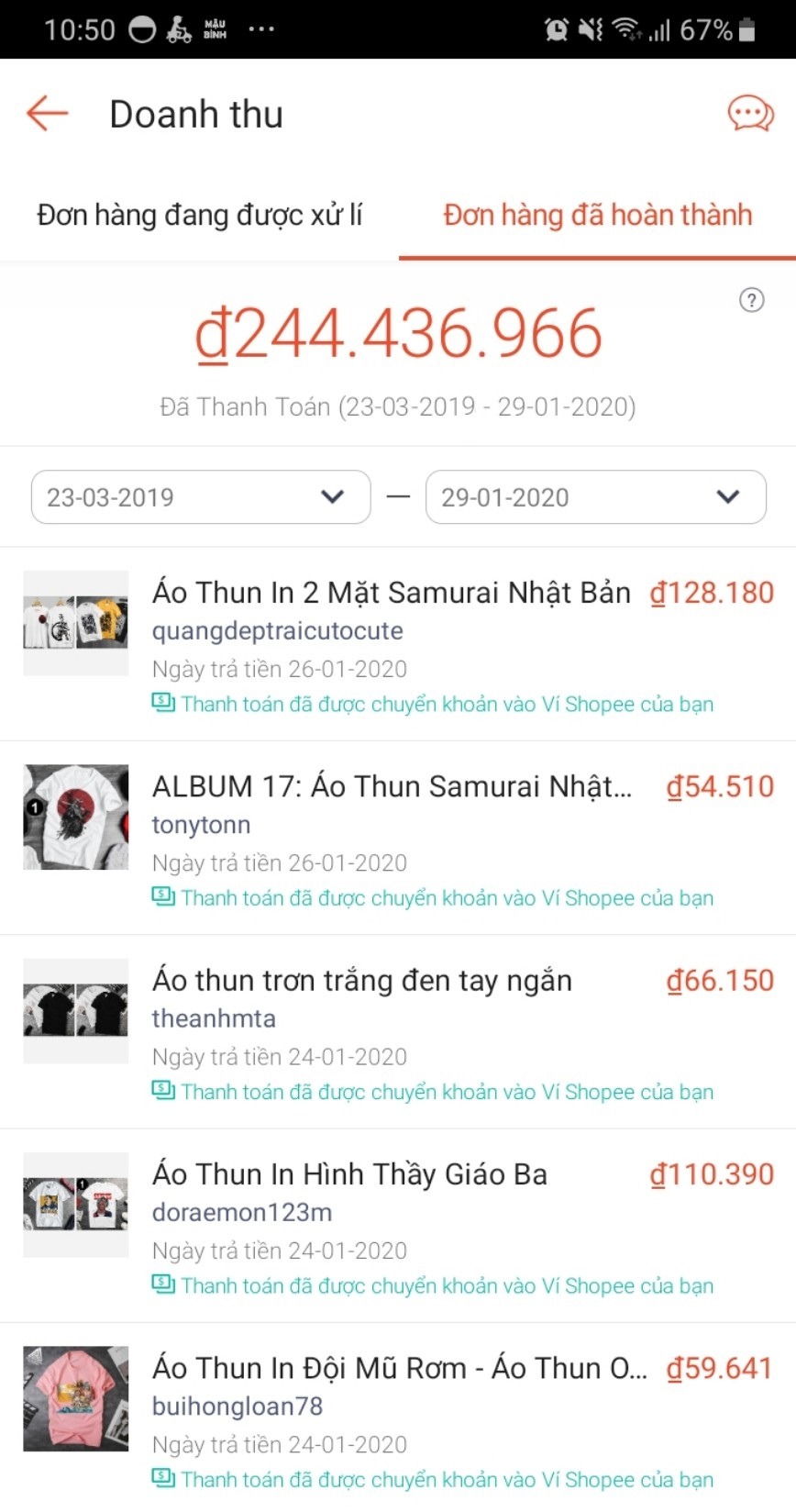Go back from Doanh thu screen
This screenshot has width=796, height=1512.
click(48, 114)
